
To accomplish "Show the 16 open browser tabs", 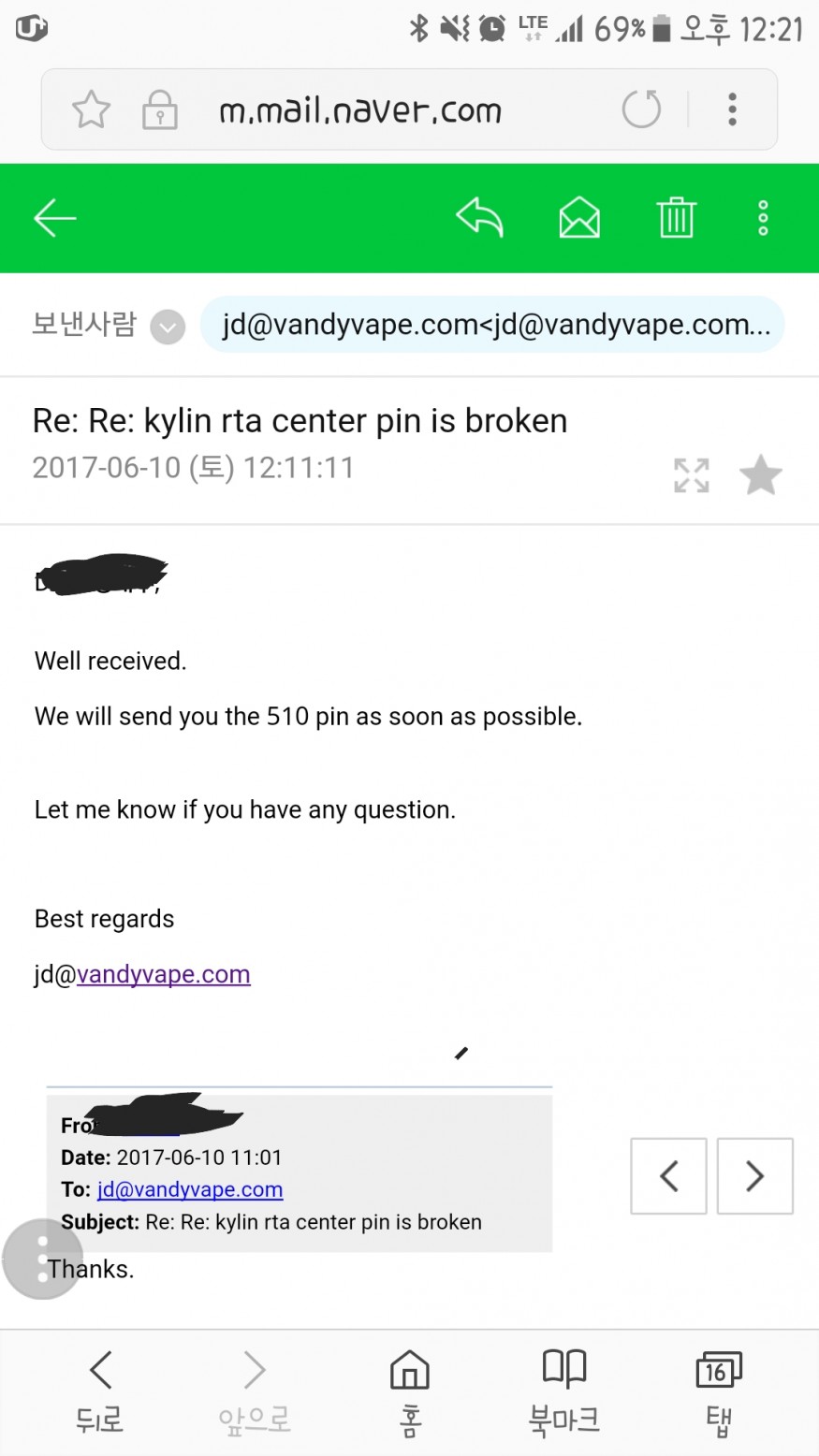I will click(718, 1391).
